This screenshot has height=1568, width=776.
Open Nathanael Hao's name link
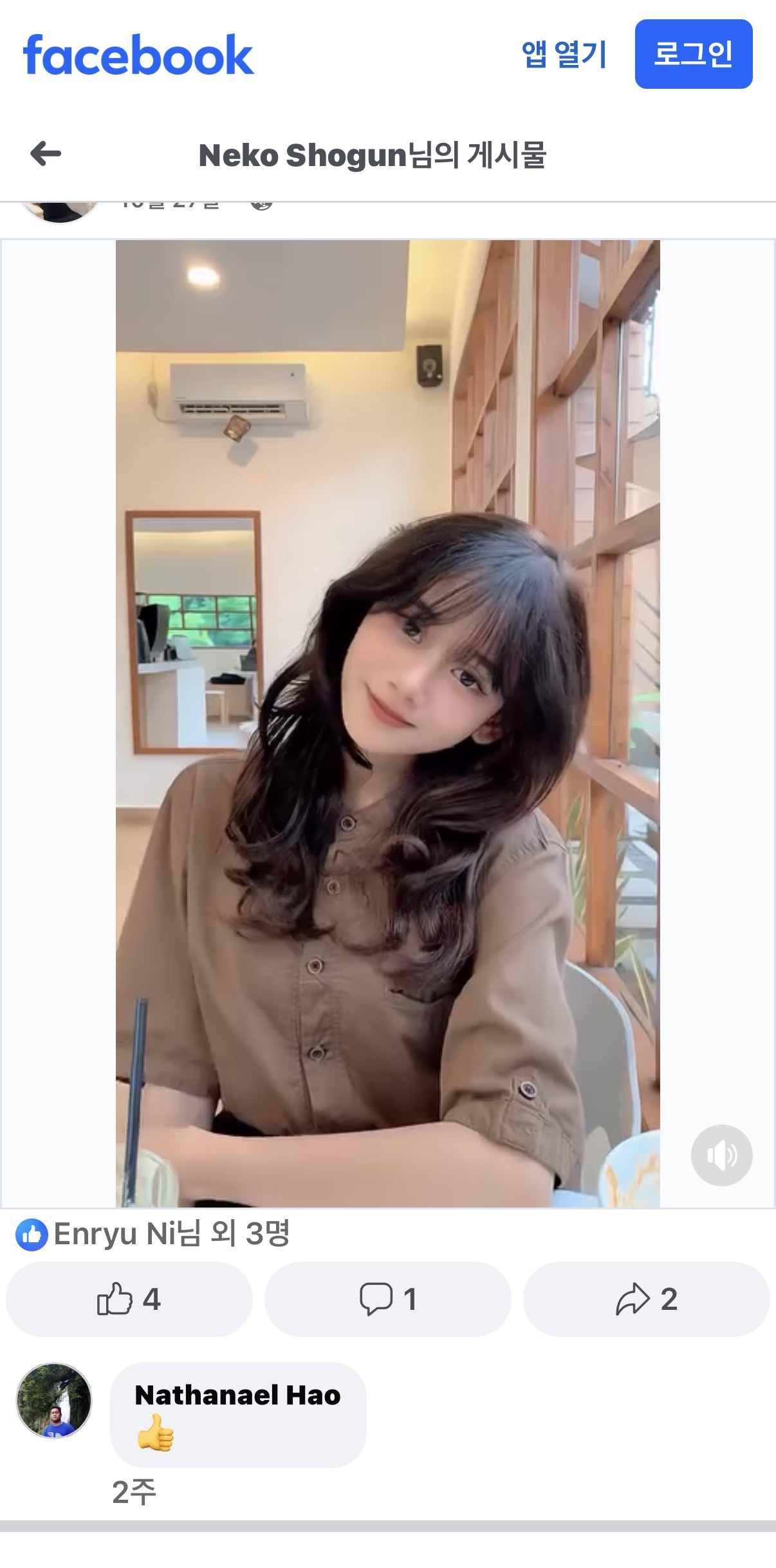pos(237,1395)
